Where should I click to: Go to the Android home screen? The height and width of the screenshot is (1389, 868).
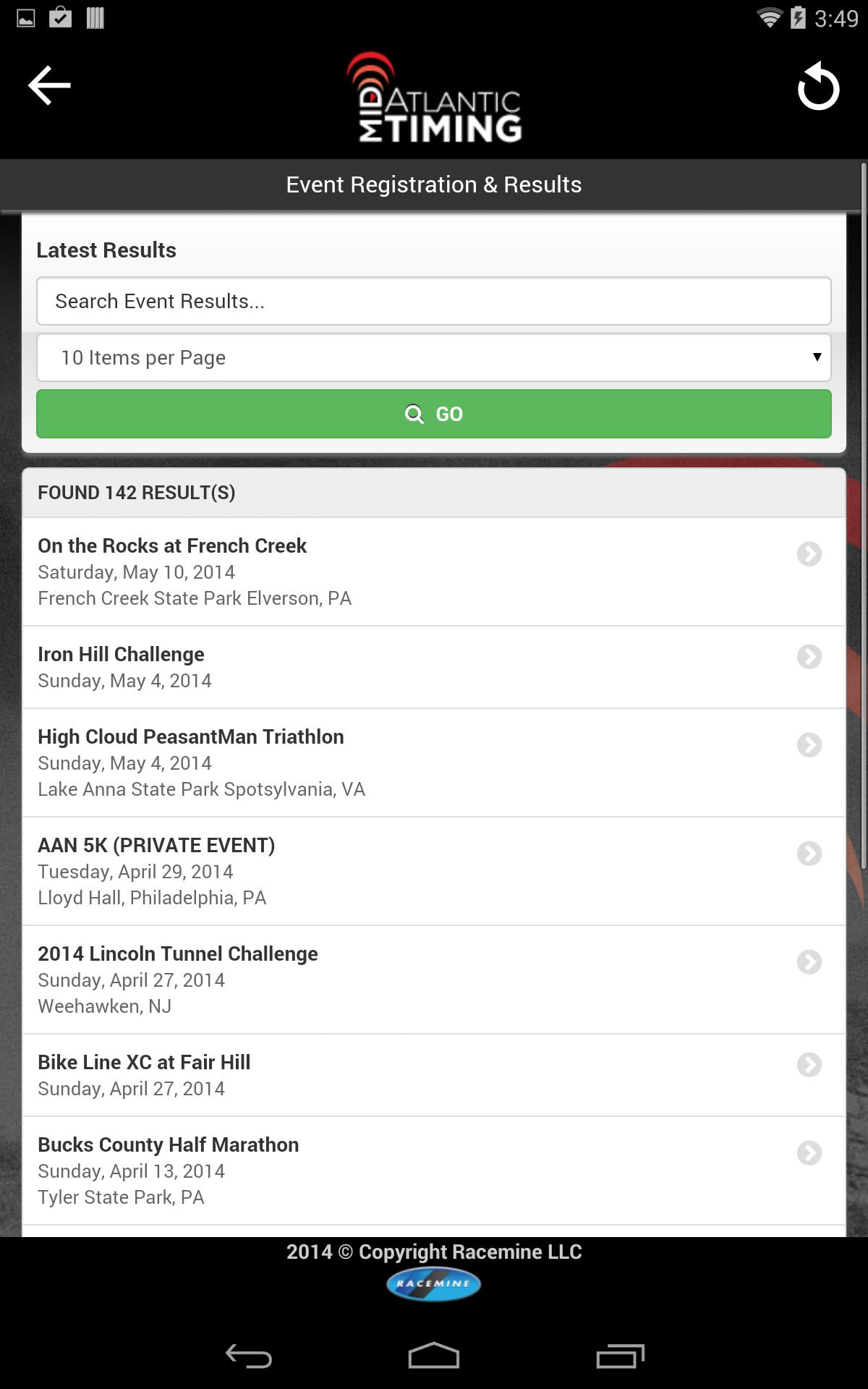click(x=434, y=1356)
